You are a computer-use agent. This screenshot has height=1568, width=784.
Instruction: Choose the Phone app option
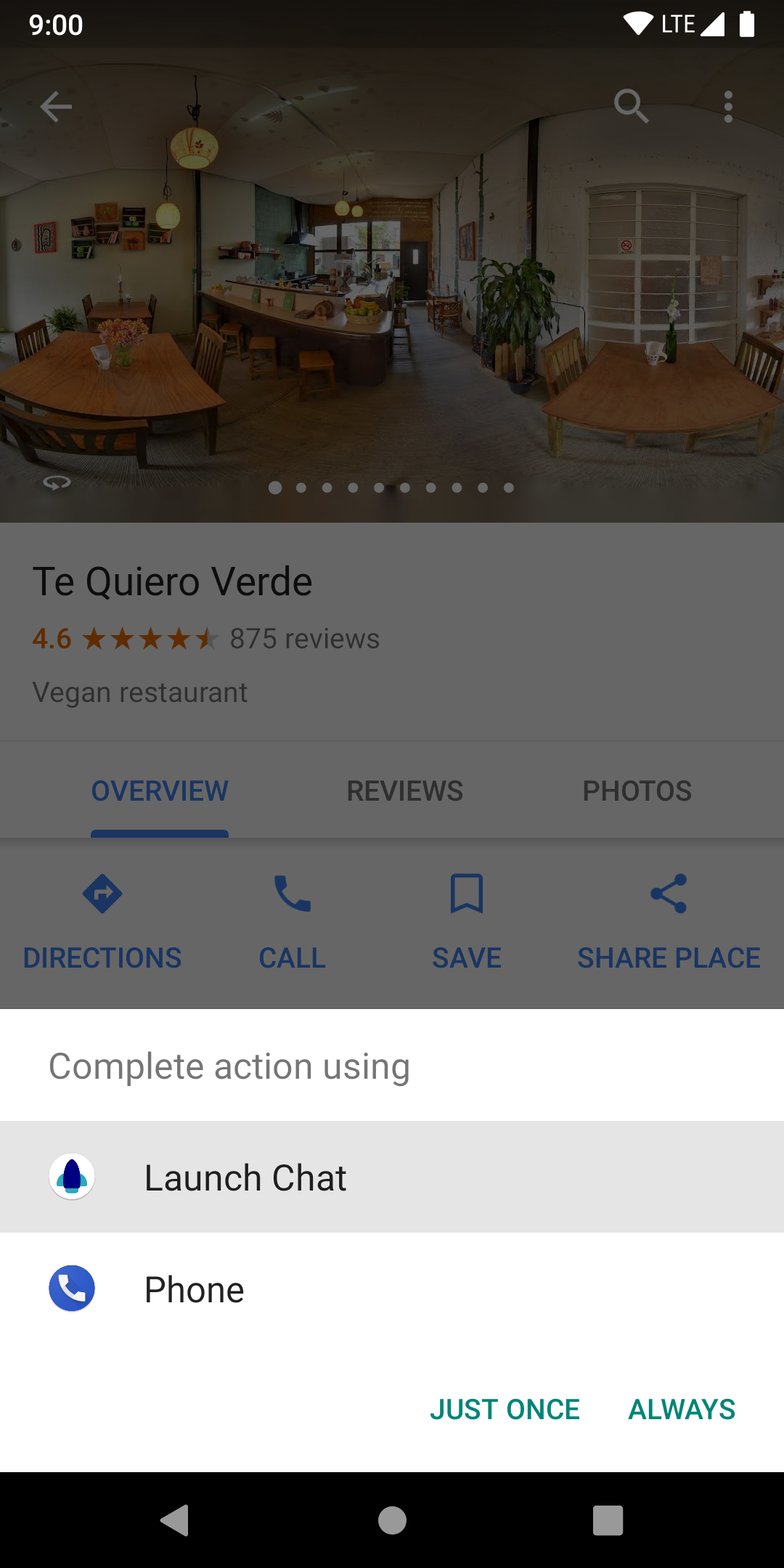(195, 1289)
